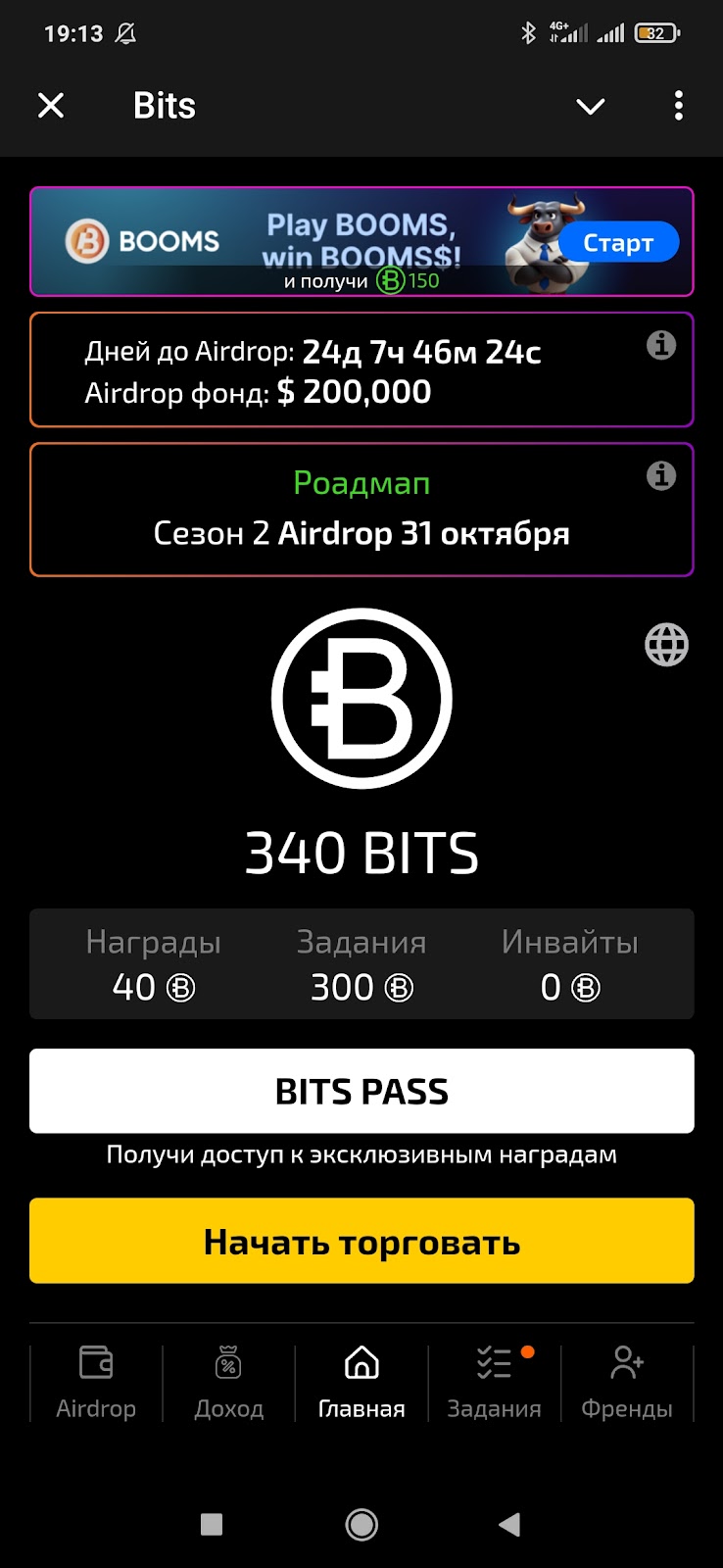Open the language globe icon
The width and height of the screenshot is (723, 1568).
(666, 645)
